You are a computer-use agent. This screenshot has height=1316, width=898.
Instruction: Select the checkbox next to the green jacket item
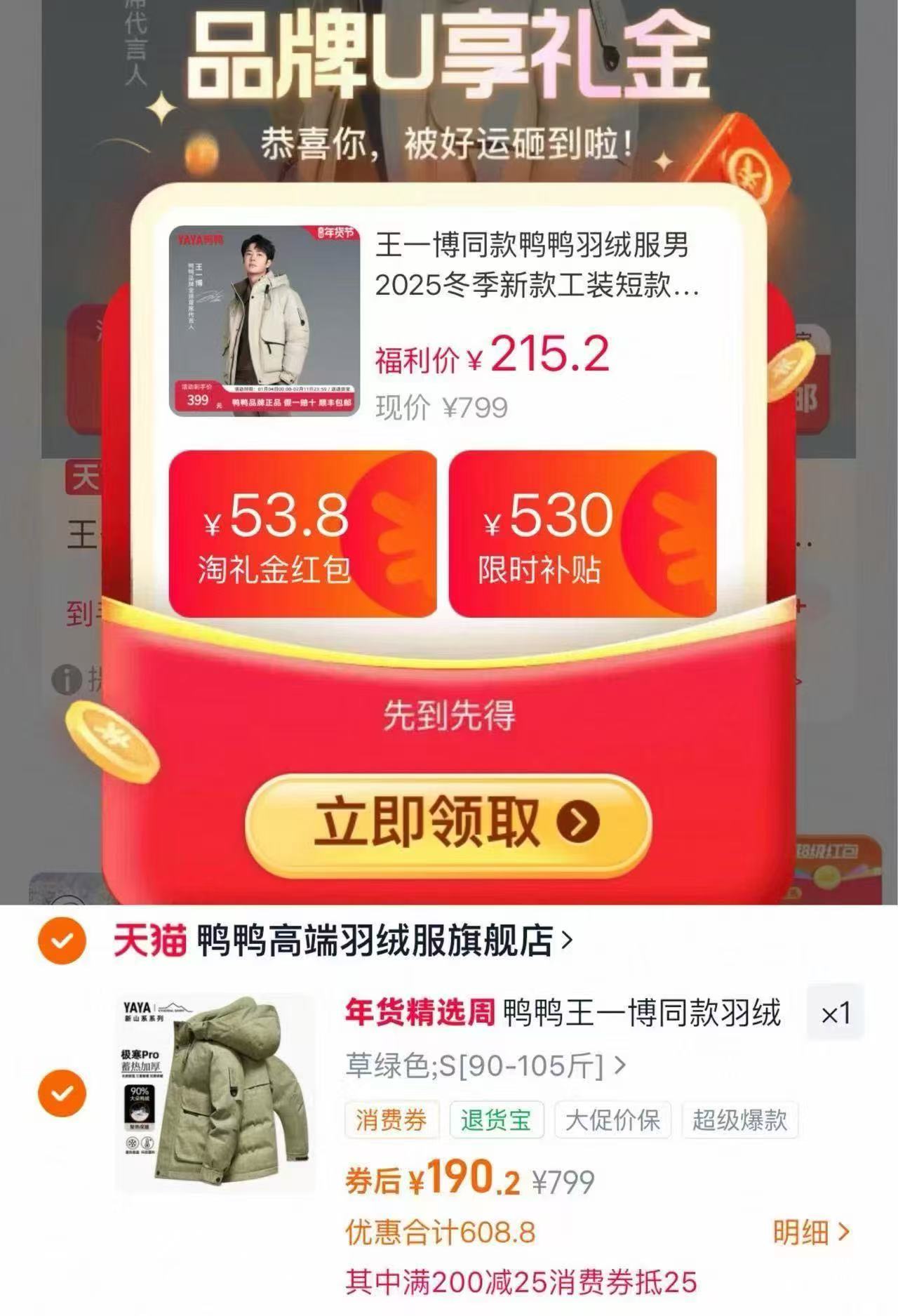point(62,1092)
